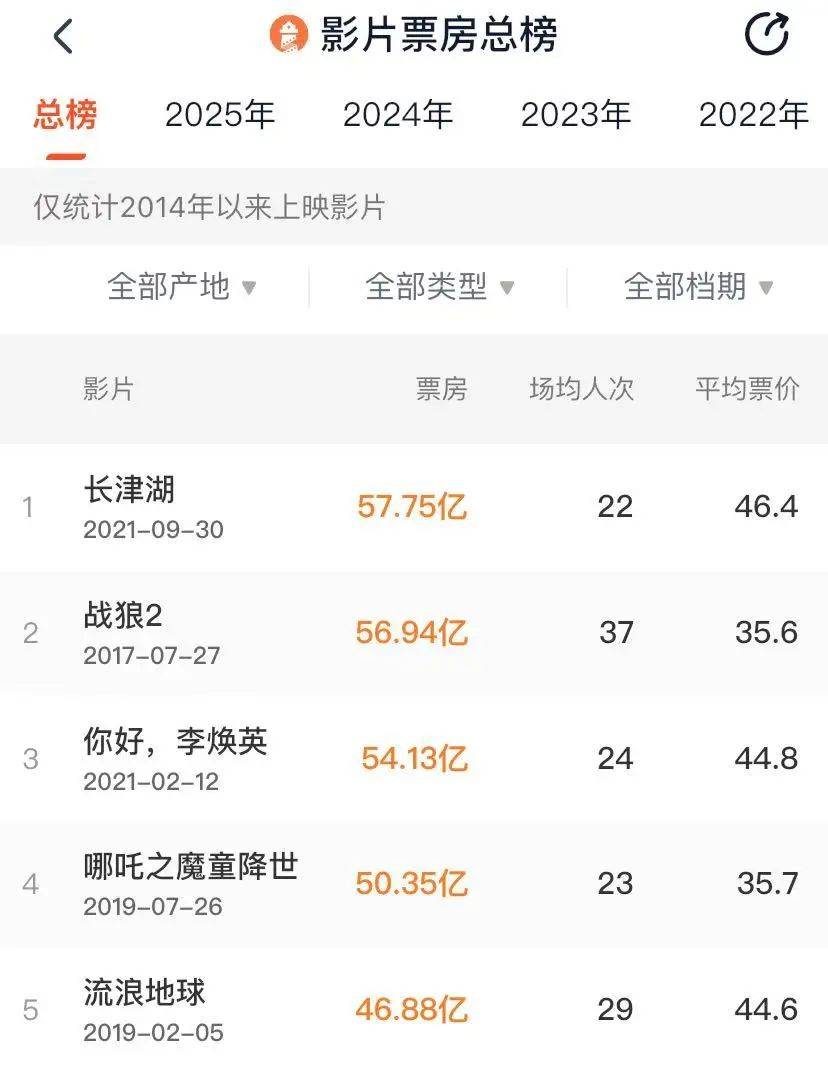Select the 2024年 yearly ranking tab
This screenshot has height=1066, width=828.
398,115
